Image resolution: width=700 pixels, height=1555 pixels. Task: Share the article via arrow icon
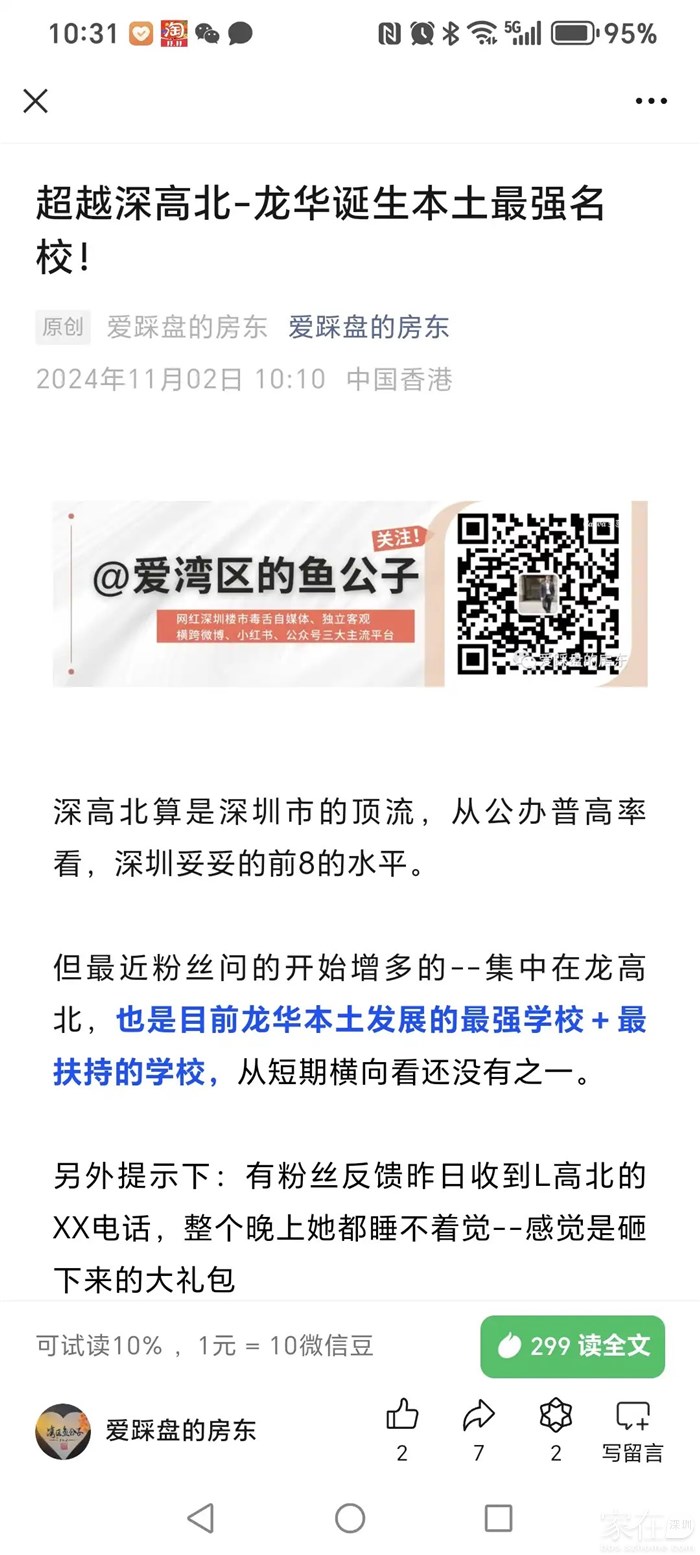[479, 1416]
